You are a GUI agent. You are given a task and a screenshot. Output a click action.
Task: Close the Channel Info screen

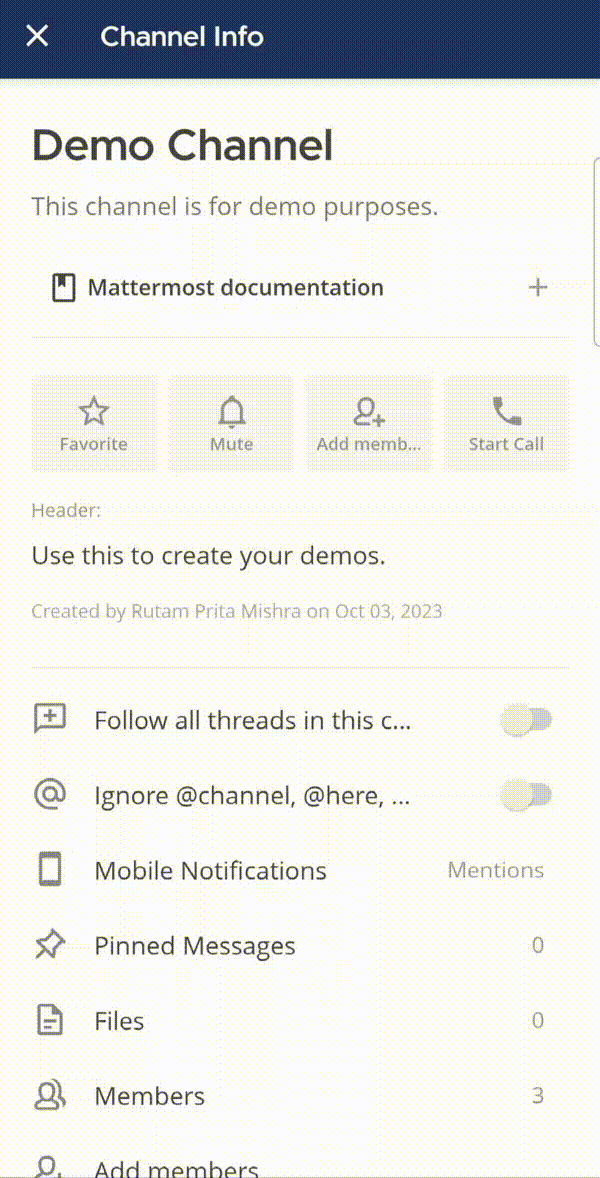(37, 37)
